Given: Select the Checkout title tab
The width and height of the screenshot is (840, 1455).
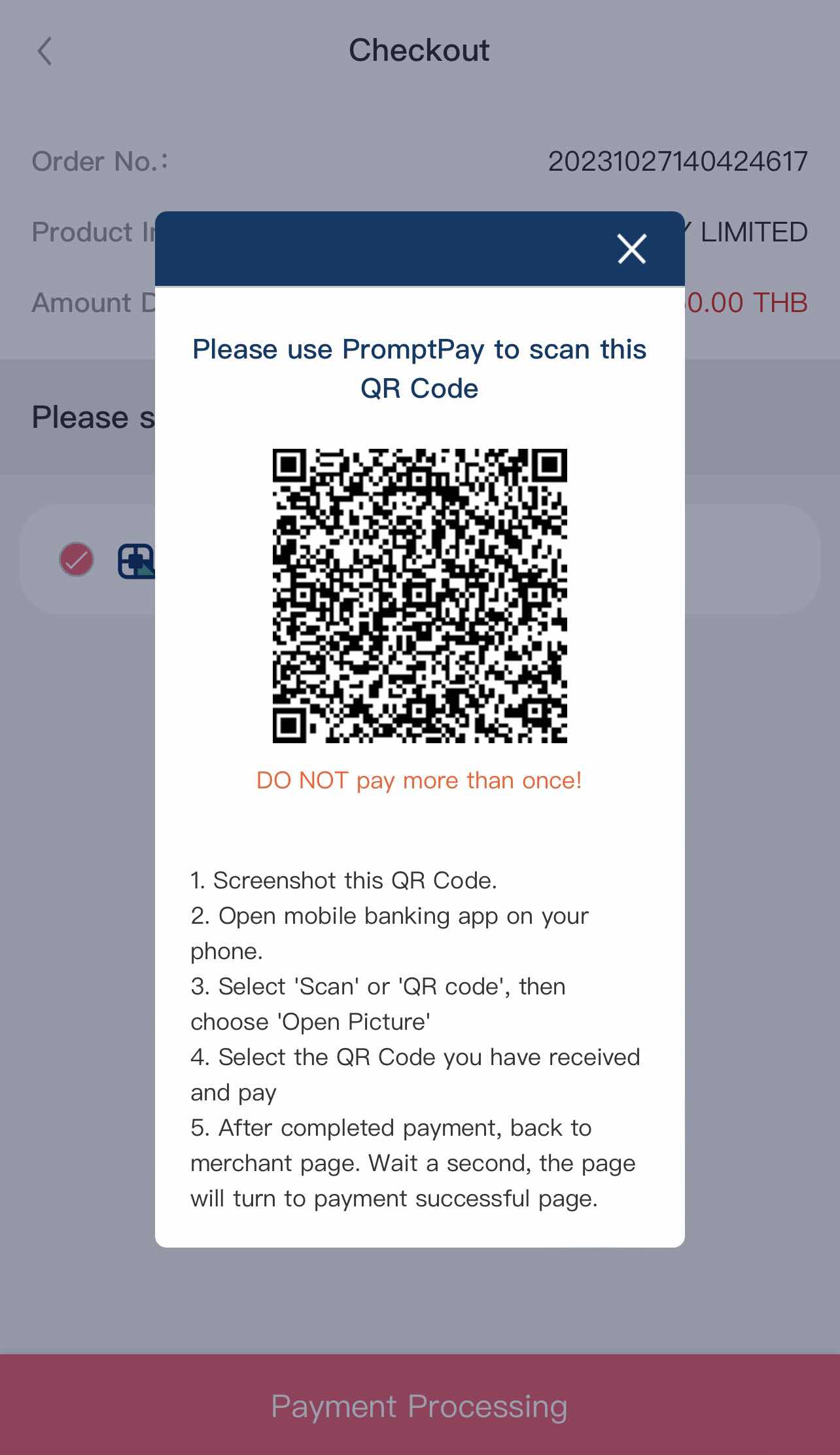Looking at the screenshot, I should (x=419, y=50).
